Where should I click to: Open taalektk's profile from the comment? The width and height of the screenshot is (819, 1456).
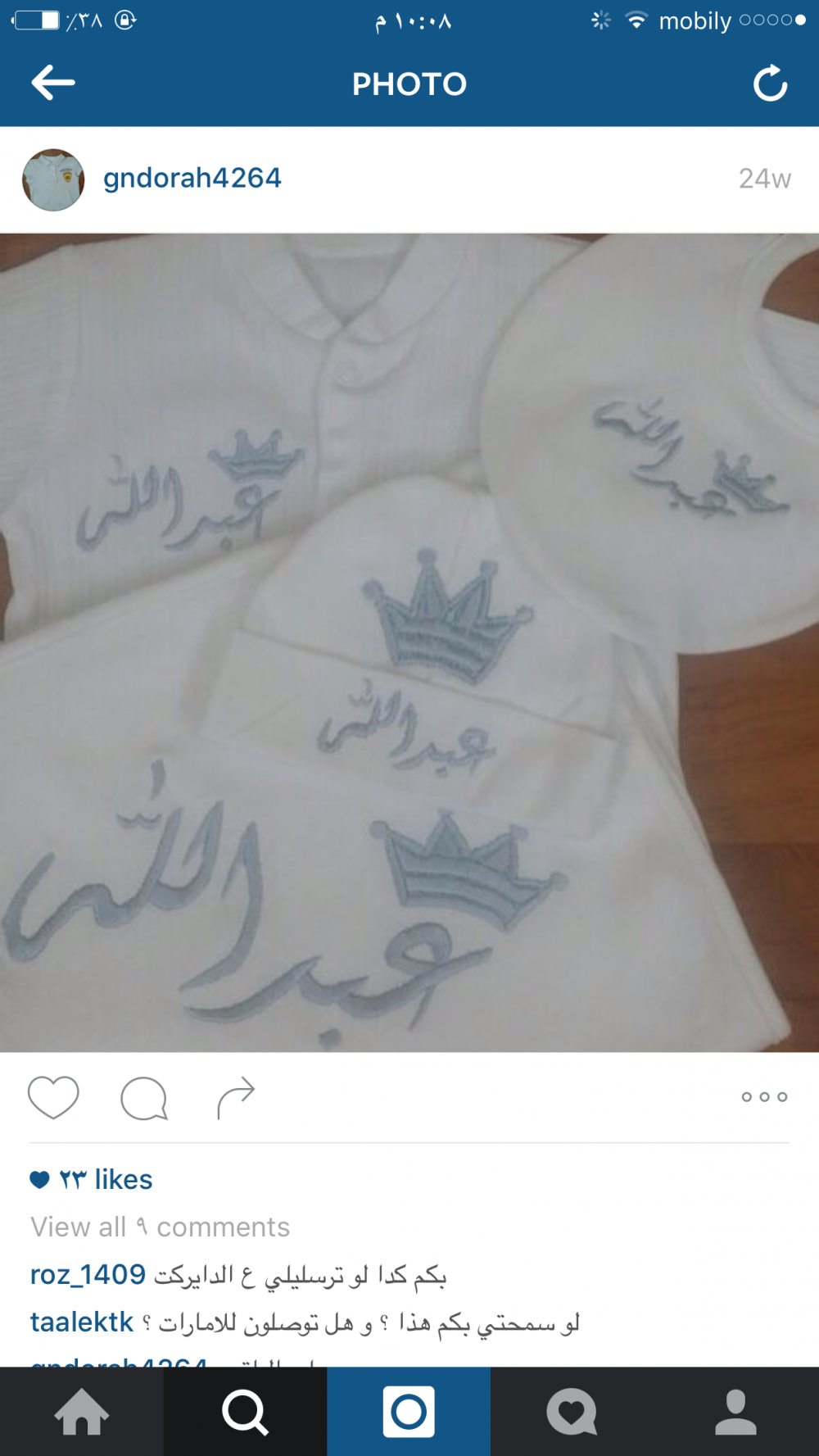click(82, 1322)
